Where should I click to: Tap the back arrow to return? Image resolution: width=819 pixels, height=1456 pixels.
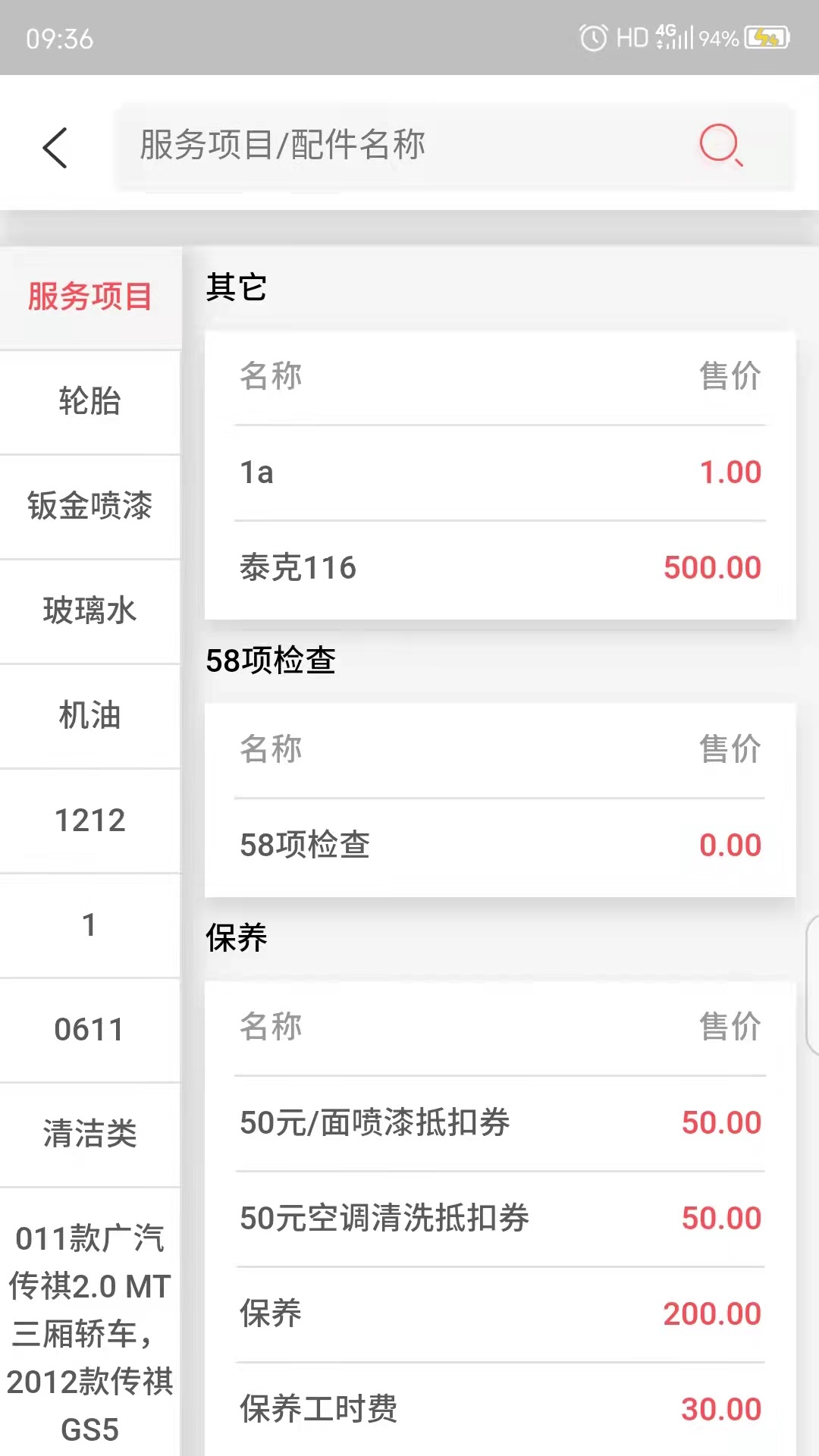coord(55,147)
